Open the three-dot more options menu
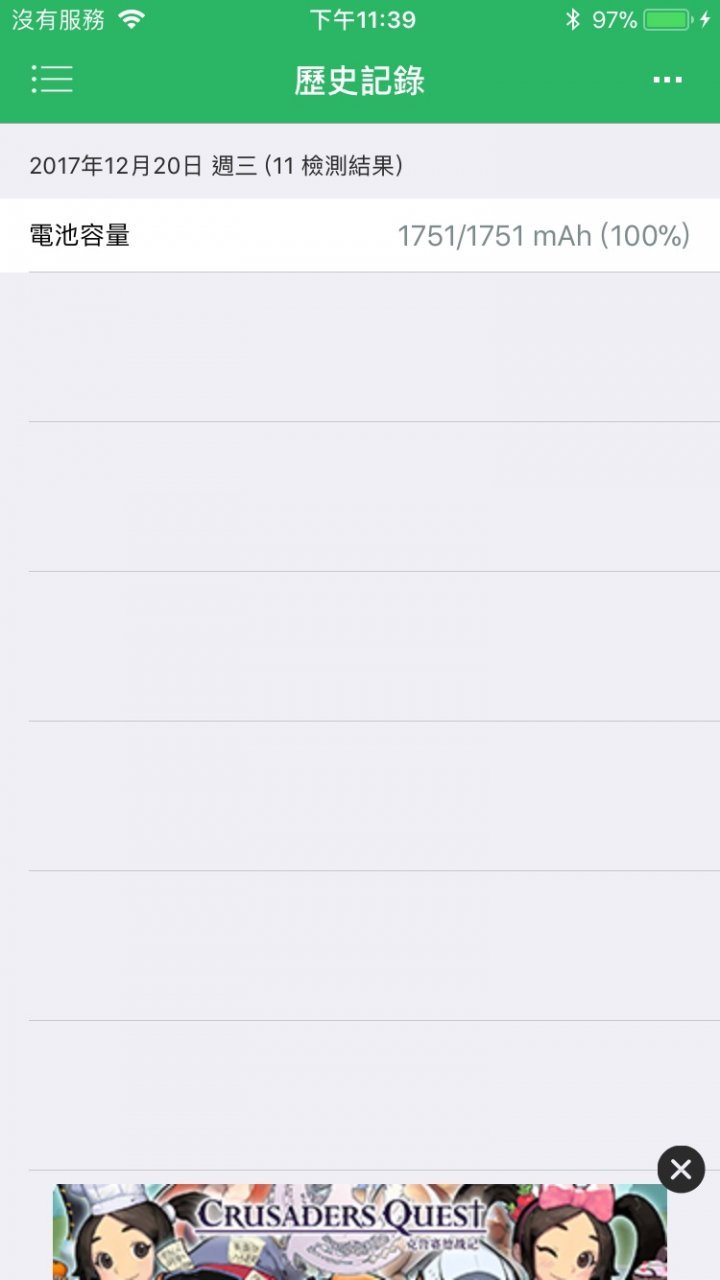Viewport: 720px width, 1280px height. (x=667, y=80)
